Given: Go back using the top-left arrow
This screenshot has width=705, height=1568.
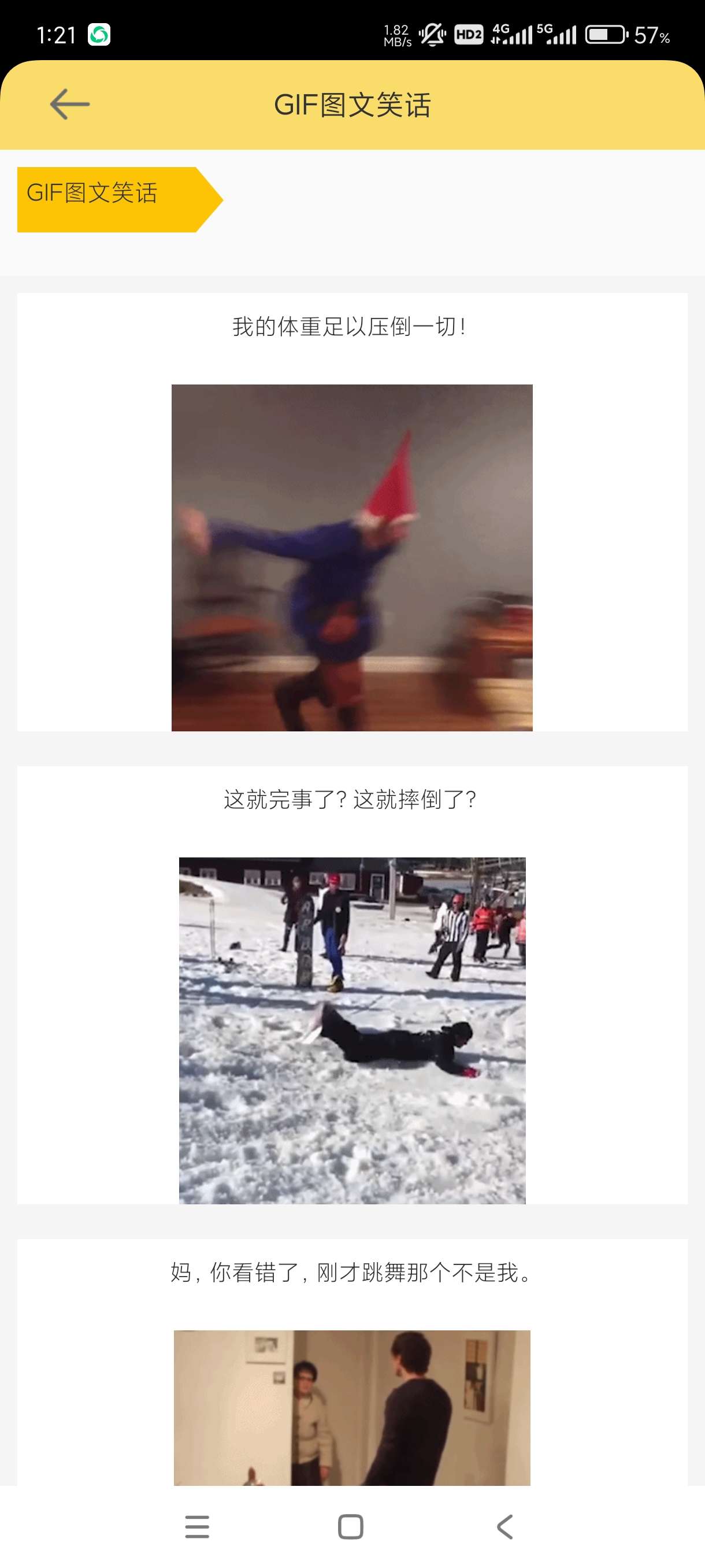Looking at the screenshot, I should coord(69,104).
